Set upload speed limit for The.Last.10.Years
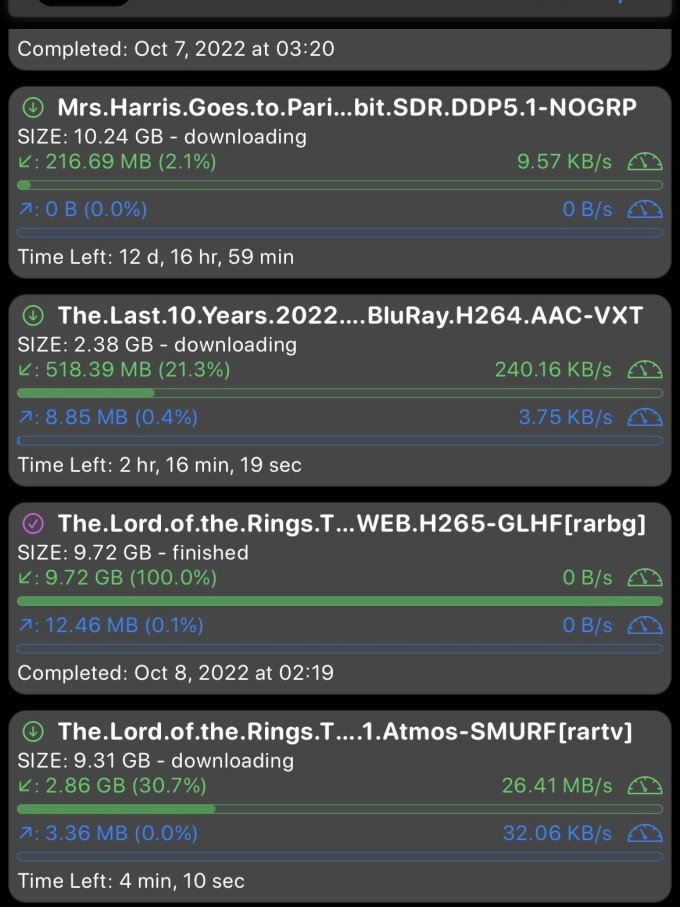The height and width of the screenshot is (907, 680). (645, 418)
